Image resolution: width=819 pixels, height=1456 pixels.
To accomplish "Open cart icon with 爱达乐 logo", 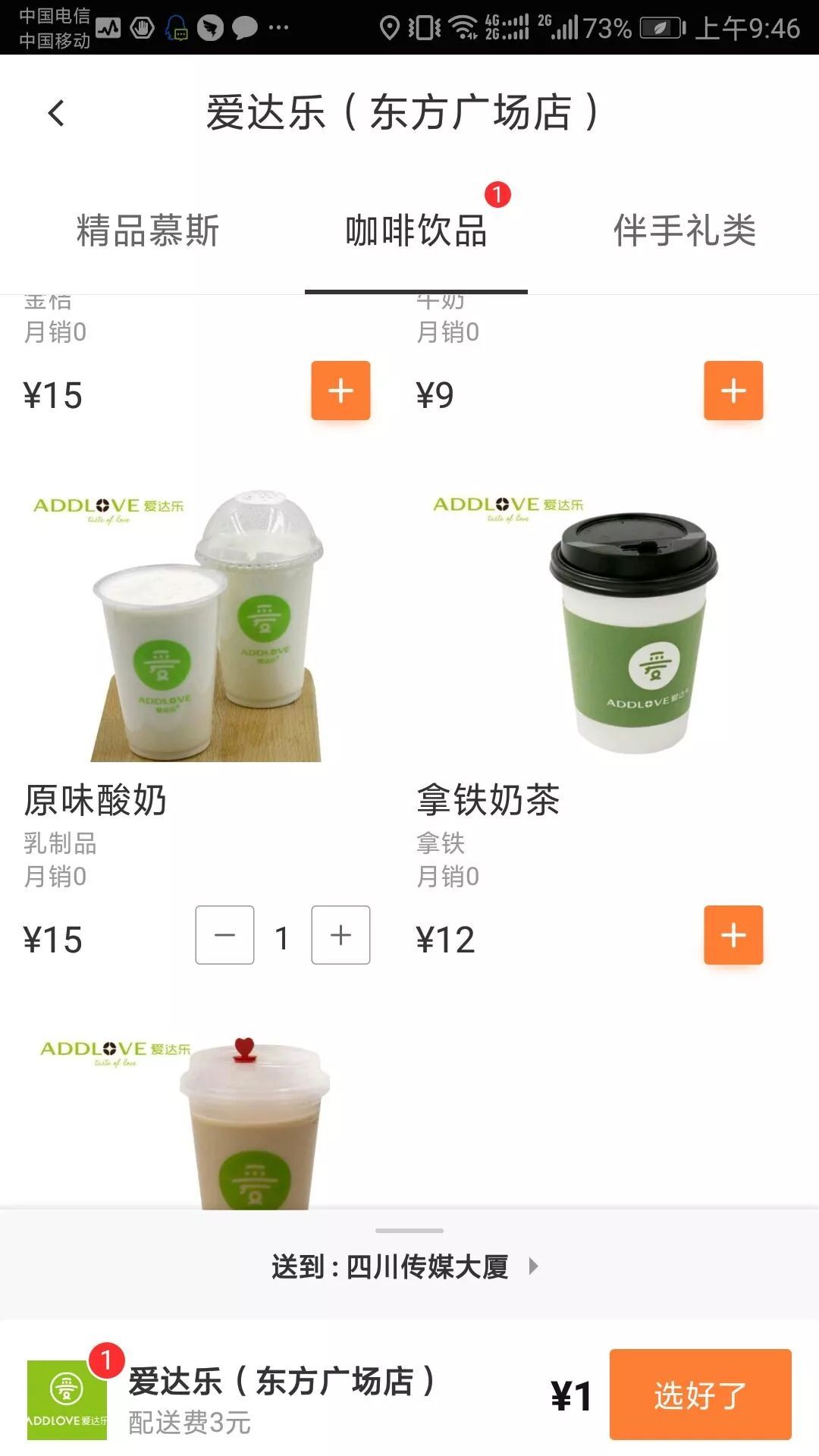I will (x=67, y=1399).
